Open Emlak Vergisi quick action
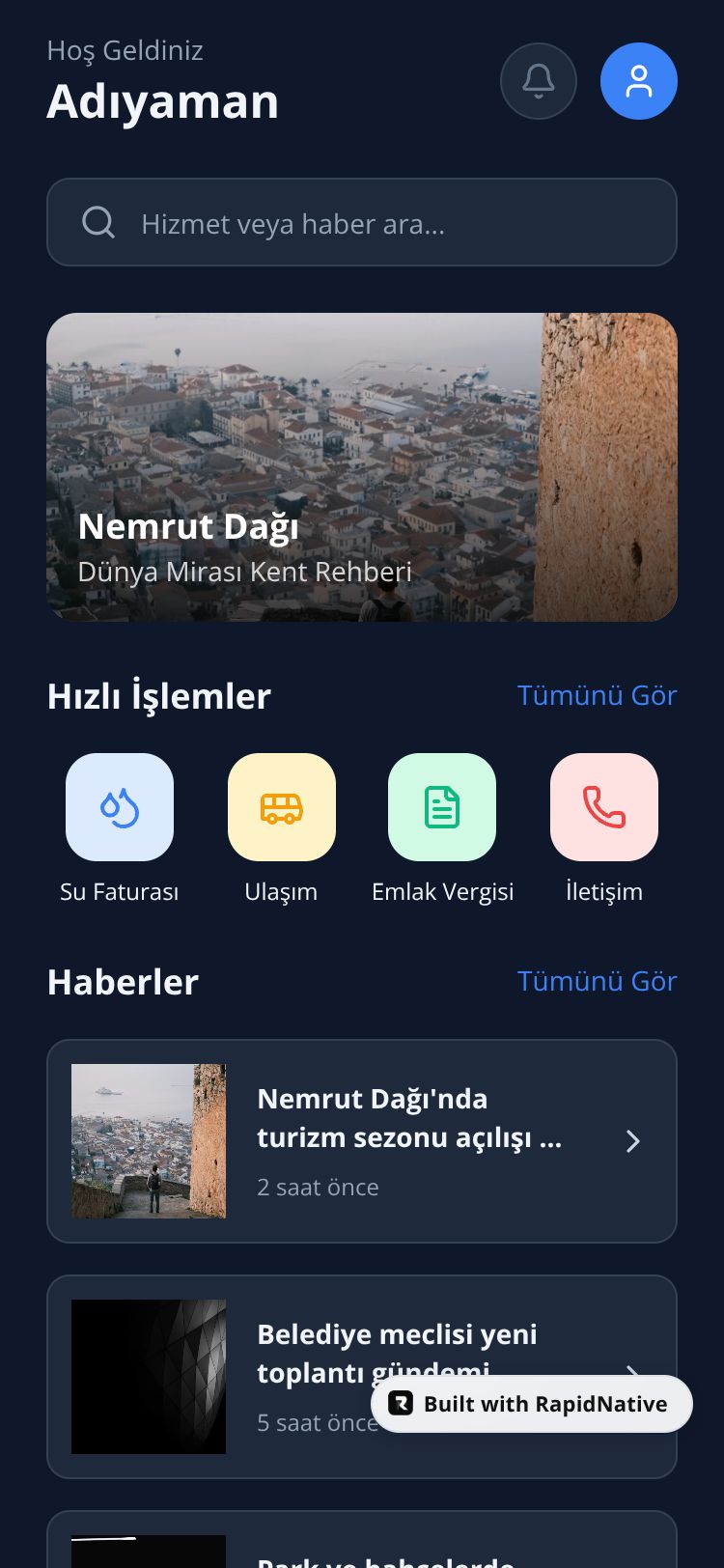724x1568 pixels. pyautogui.click(x=442, y=807)
